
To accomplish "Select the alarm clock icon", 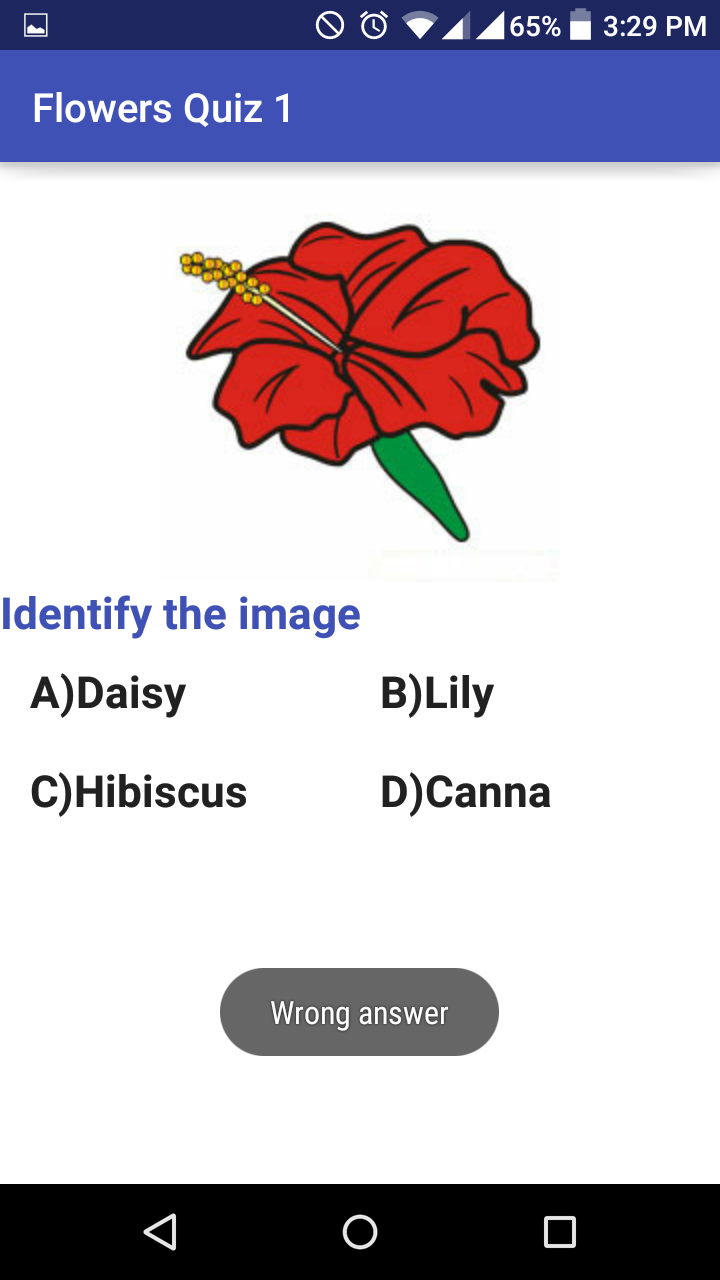I will click(371, 25).
